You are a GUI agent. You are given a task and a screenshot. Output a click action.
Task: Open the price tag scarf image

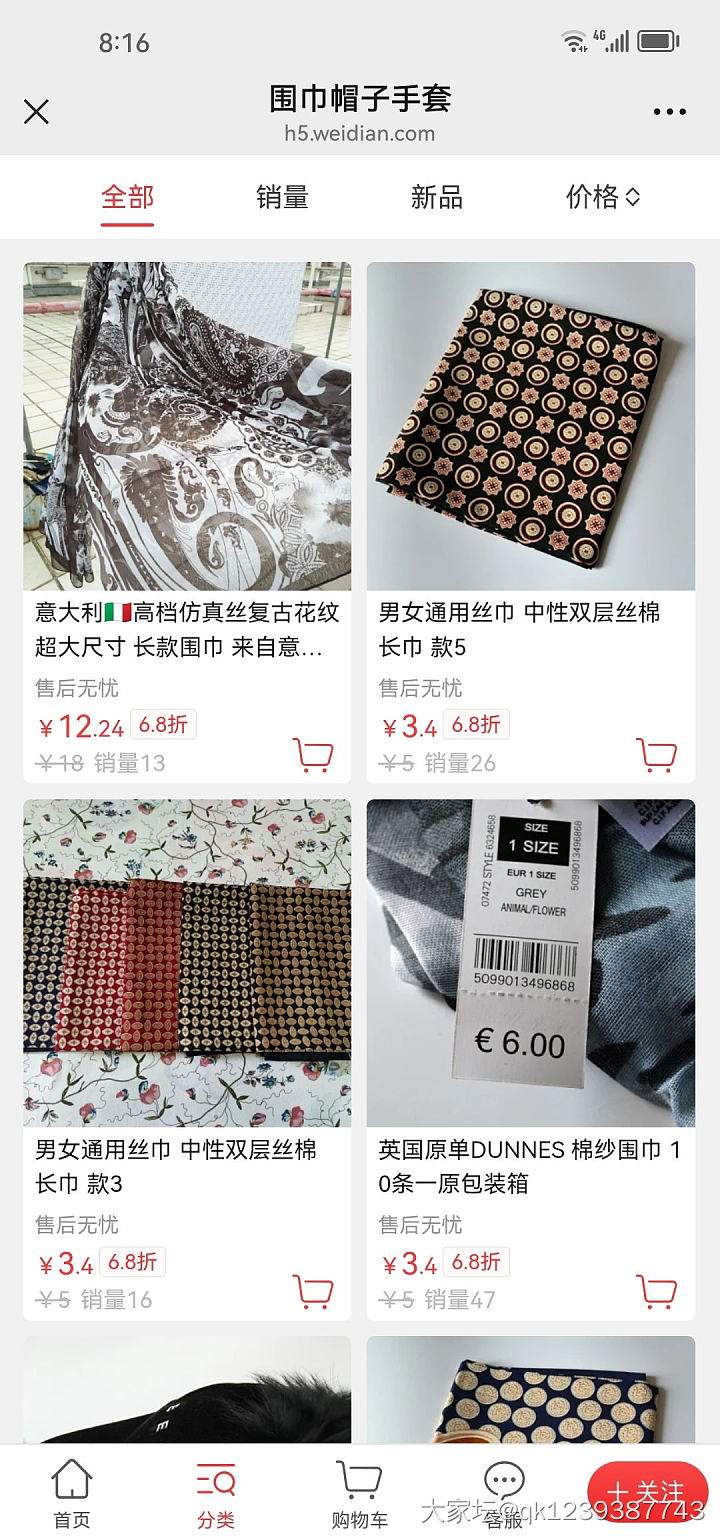tap(531, 962)
